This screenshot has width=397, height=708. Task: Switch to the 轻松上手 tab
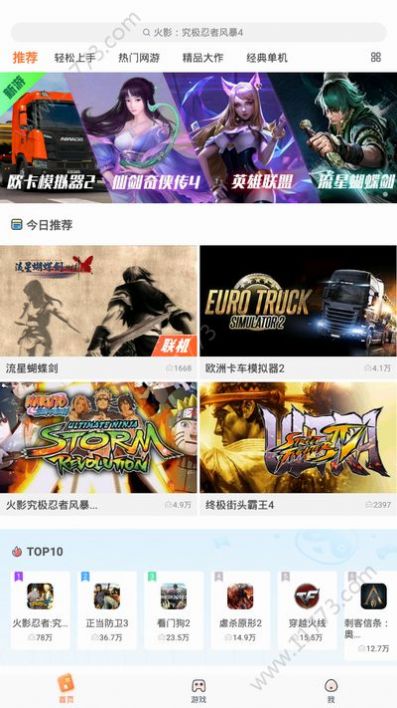click(75, 58)
